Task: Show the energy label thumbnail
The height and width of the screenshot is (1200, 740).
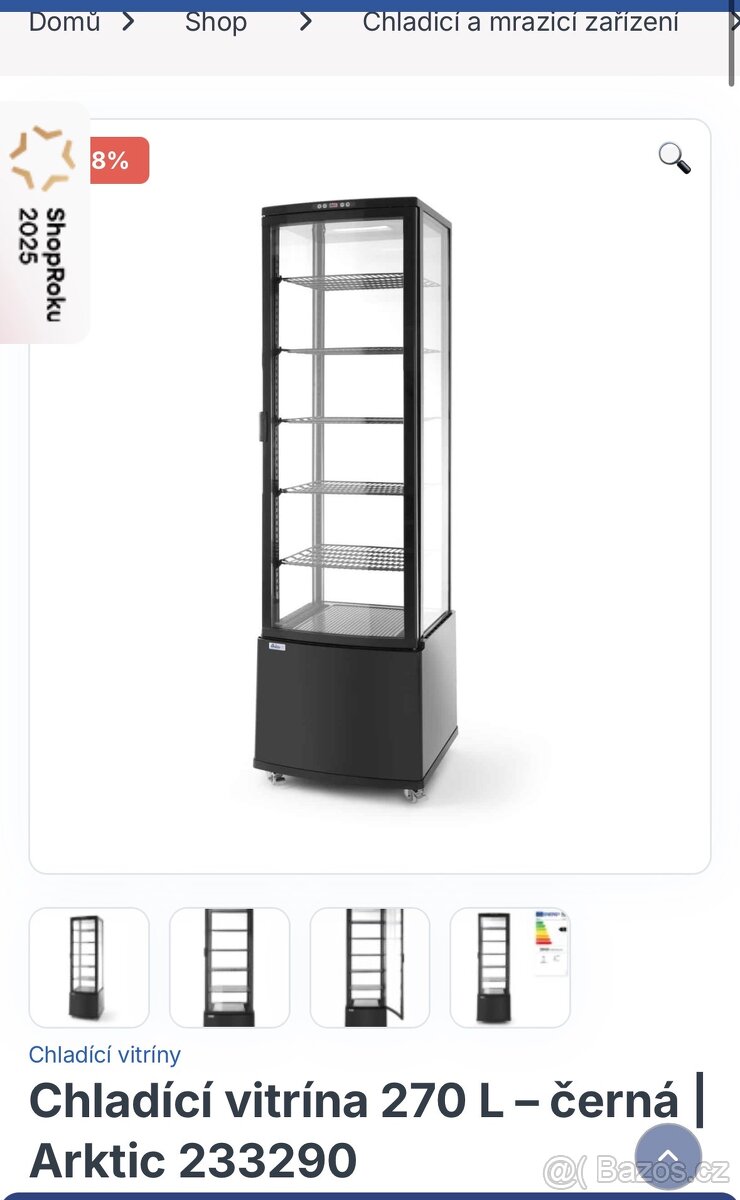Action: pos(510,967)
